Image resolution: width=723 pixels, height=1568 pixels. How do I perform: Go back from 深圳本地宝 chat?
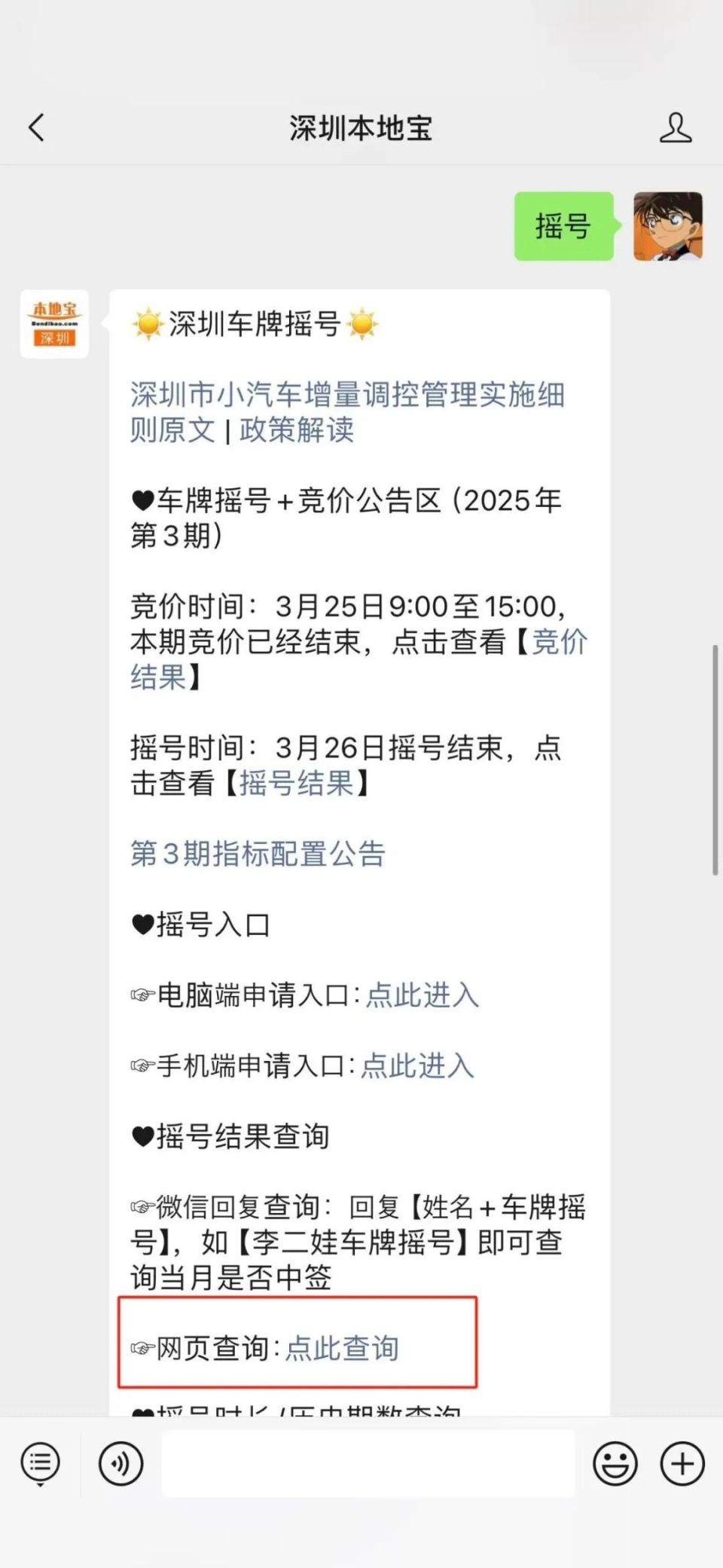point(36,127)
